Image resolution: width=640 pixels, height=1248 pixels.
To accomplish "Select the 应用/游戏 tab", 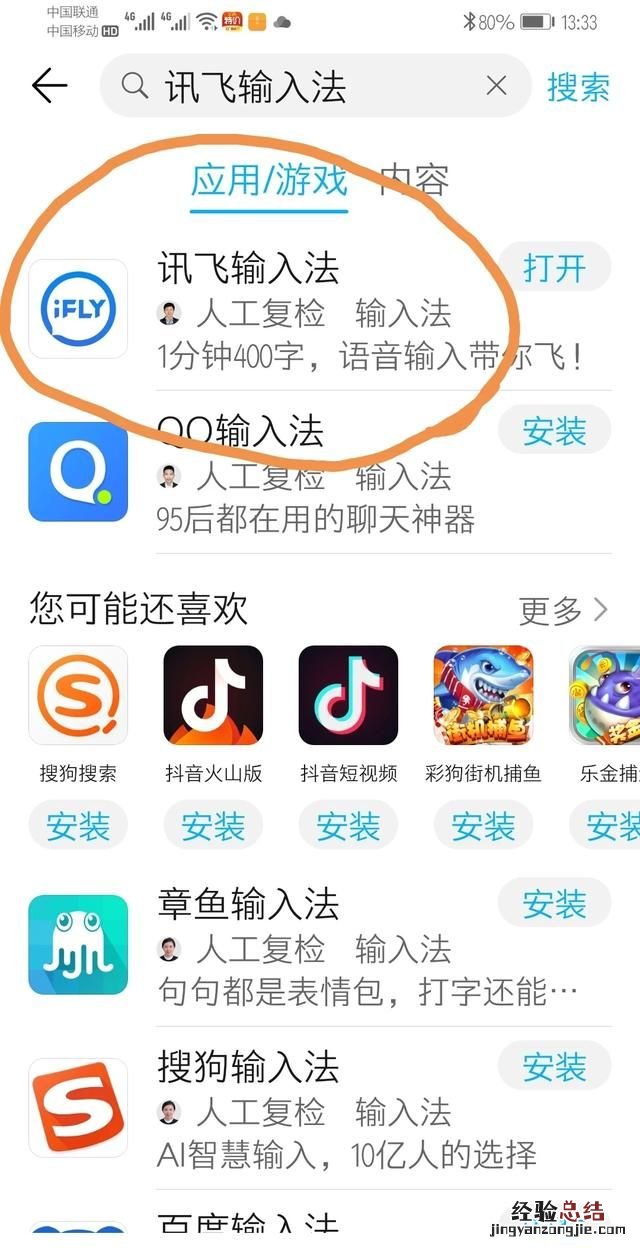I will [269, 181].
